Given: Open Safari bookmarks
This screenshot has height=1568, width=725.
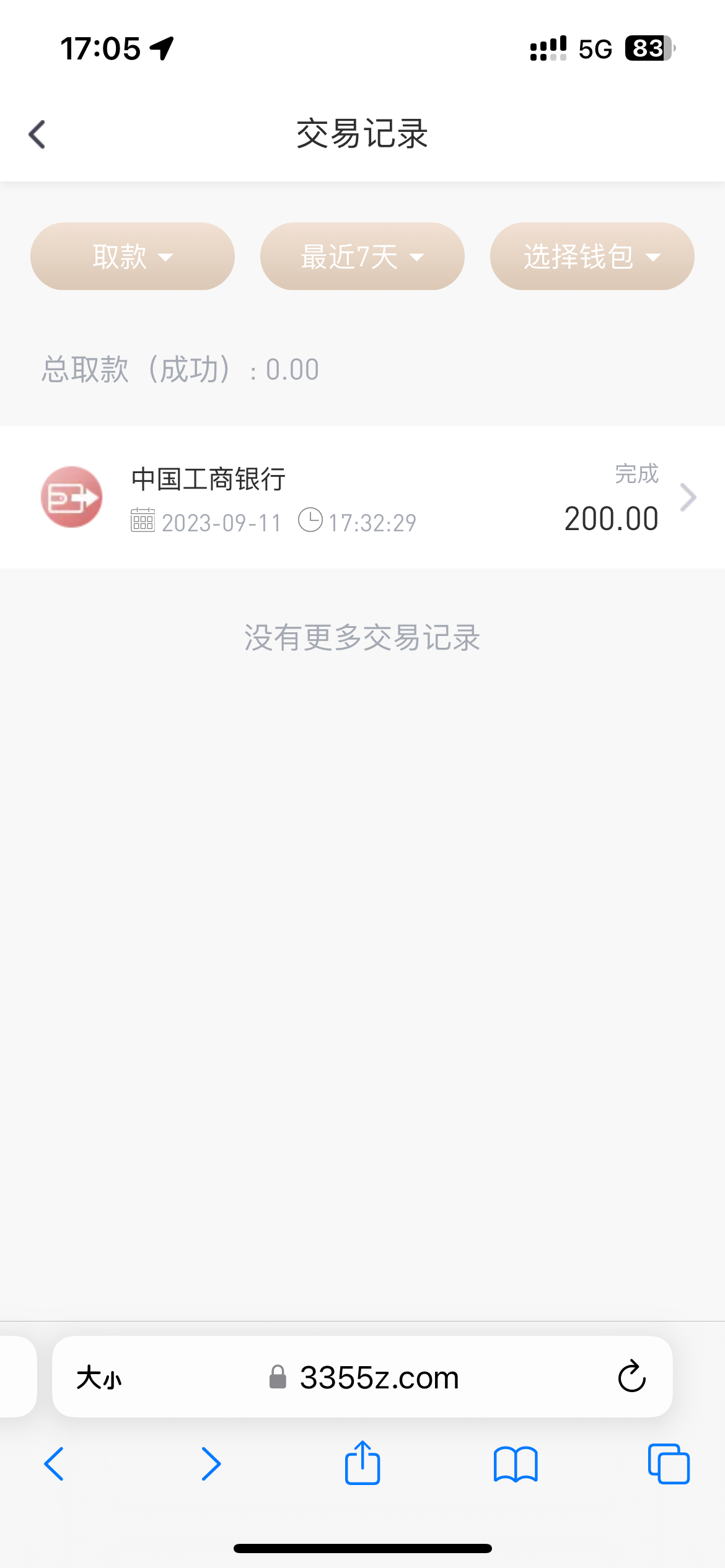Looking at the screenshot, I should tap(516, 1464).
